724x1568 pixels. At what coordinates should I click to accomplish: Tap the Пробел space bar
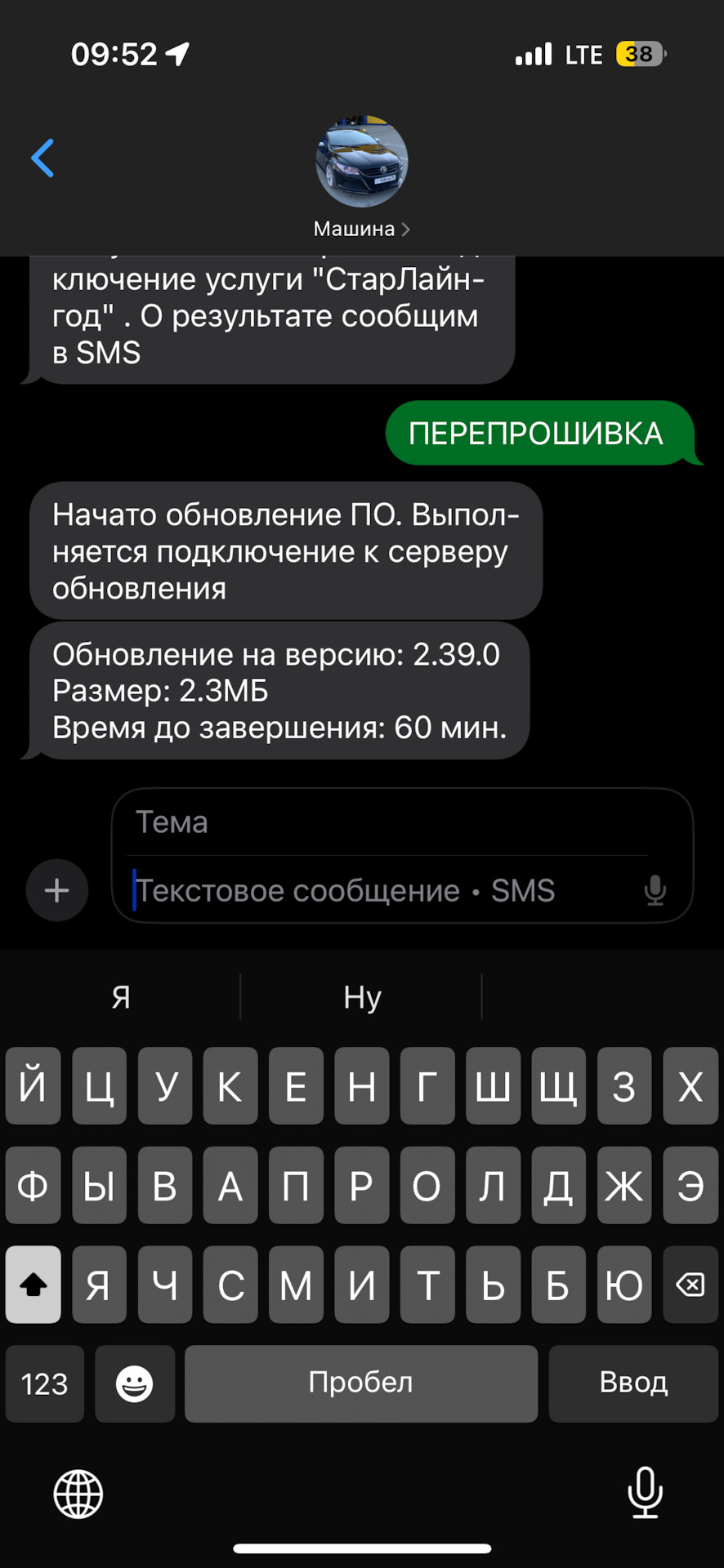click(360, 1383)
